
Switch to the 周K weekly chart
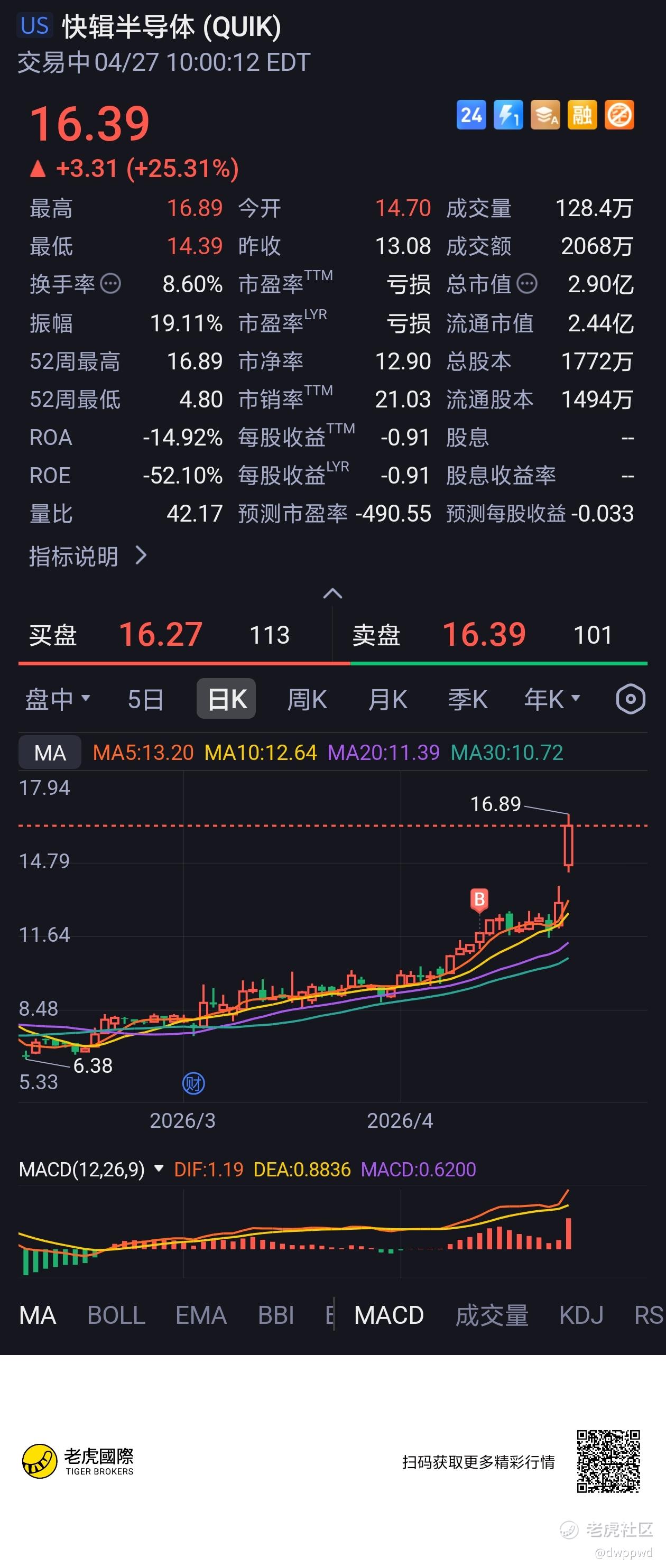click(307, 699)
